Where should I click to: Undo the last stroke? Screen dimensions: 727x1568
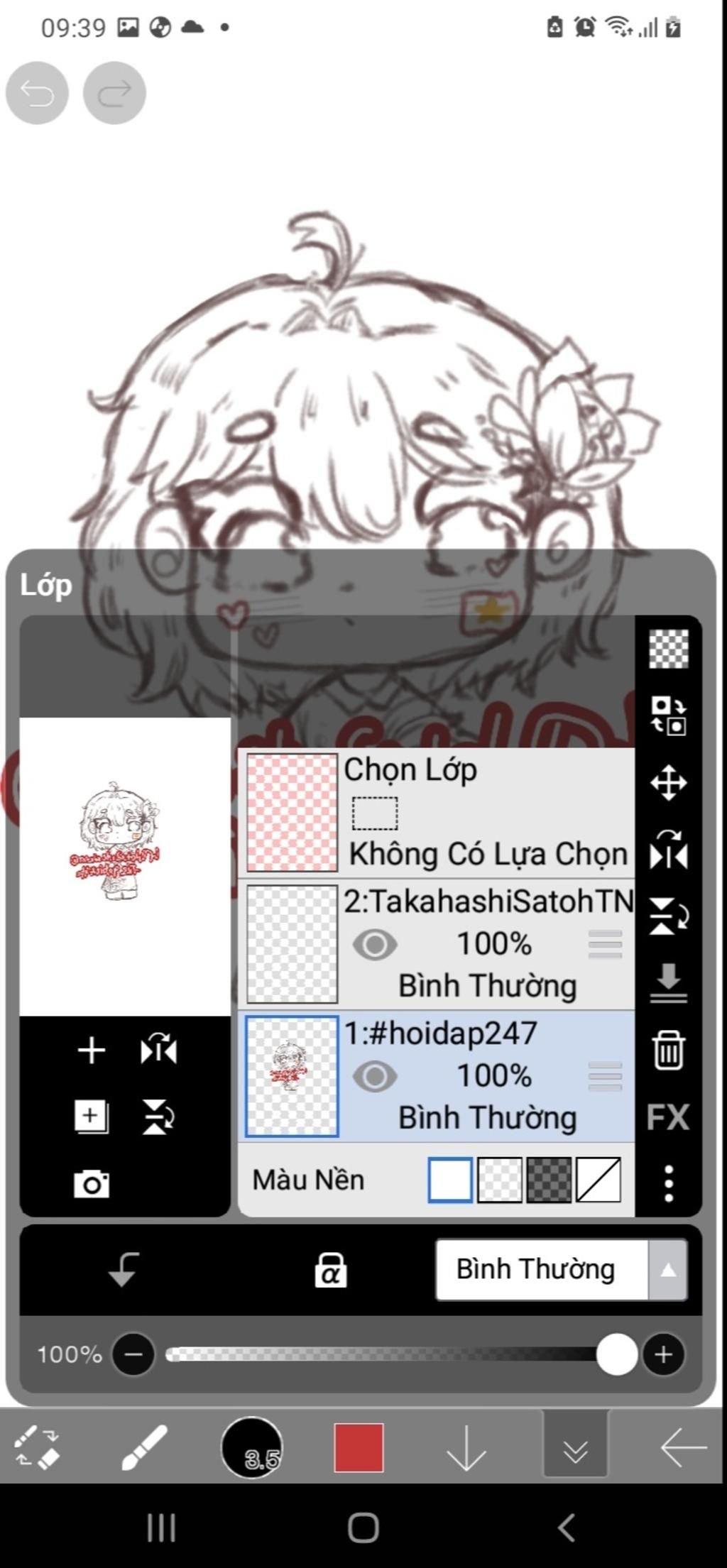click(x=37, y=93)
